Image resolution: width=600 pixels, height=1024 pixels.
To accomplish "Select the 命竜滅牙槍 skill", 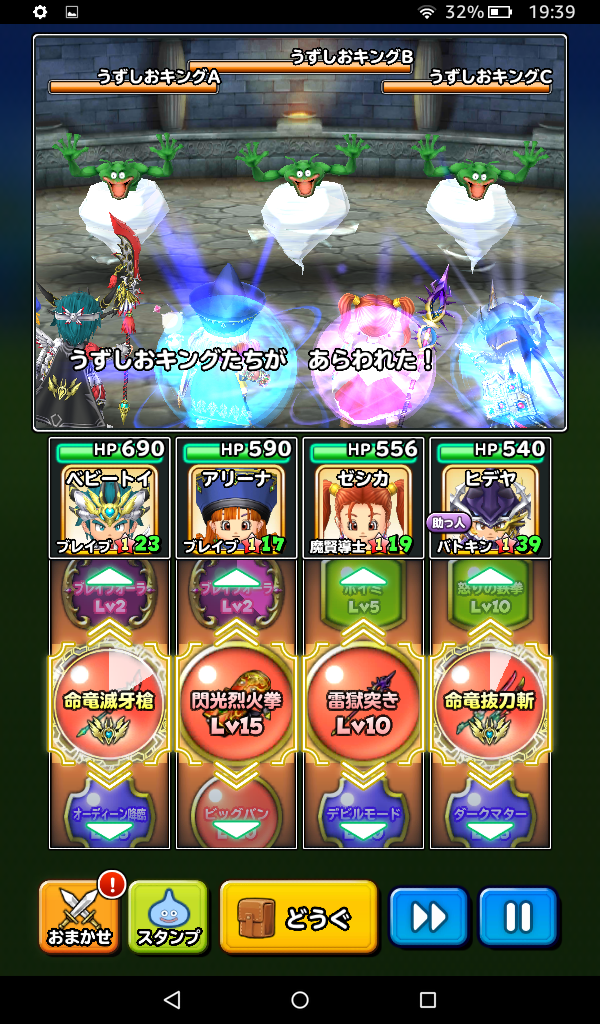I will tap(109, 702).
